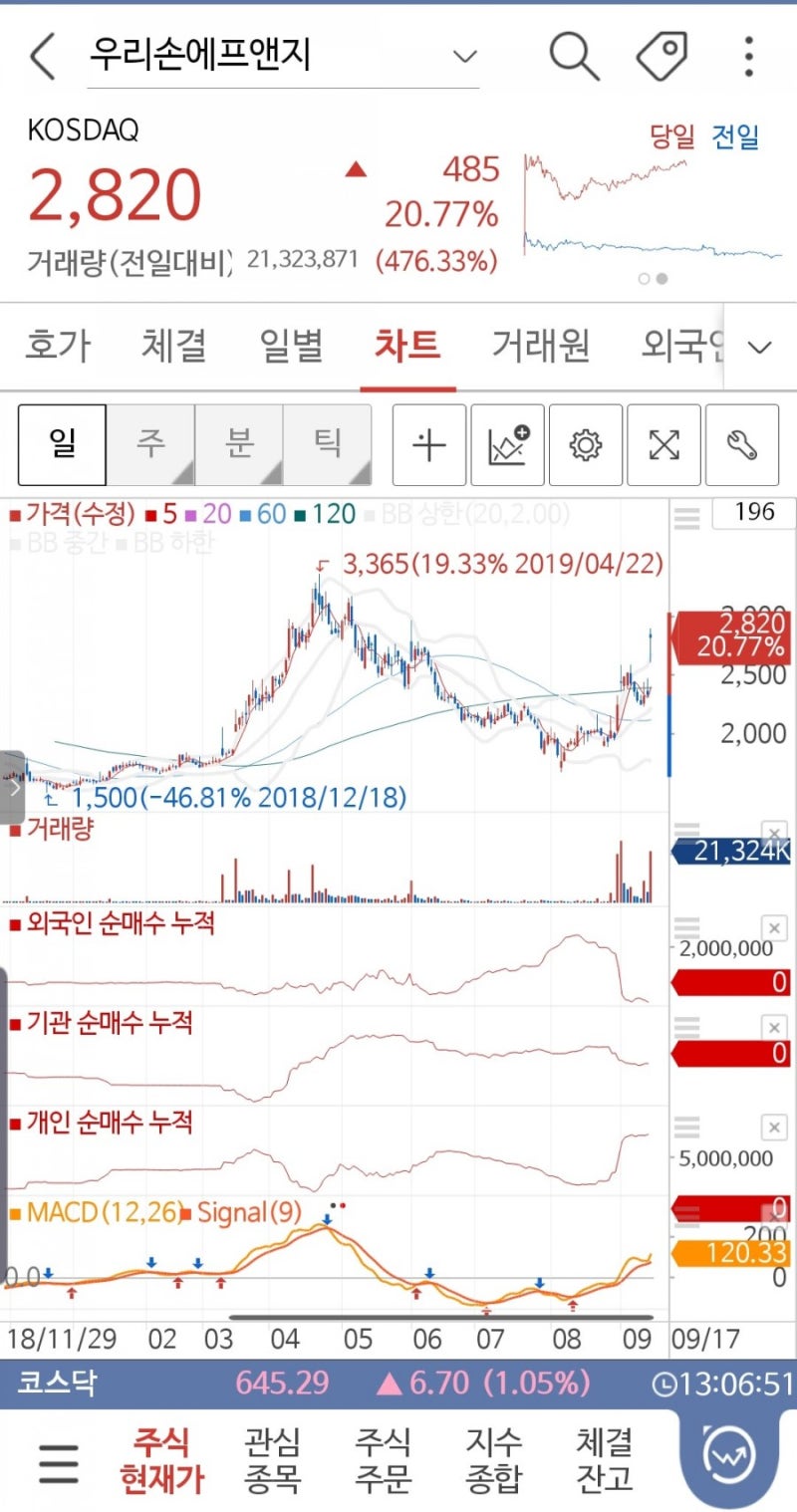Tap the price tag icon near search
797x1512 pixels.
point(661,56)
